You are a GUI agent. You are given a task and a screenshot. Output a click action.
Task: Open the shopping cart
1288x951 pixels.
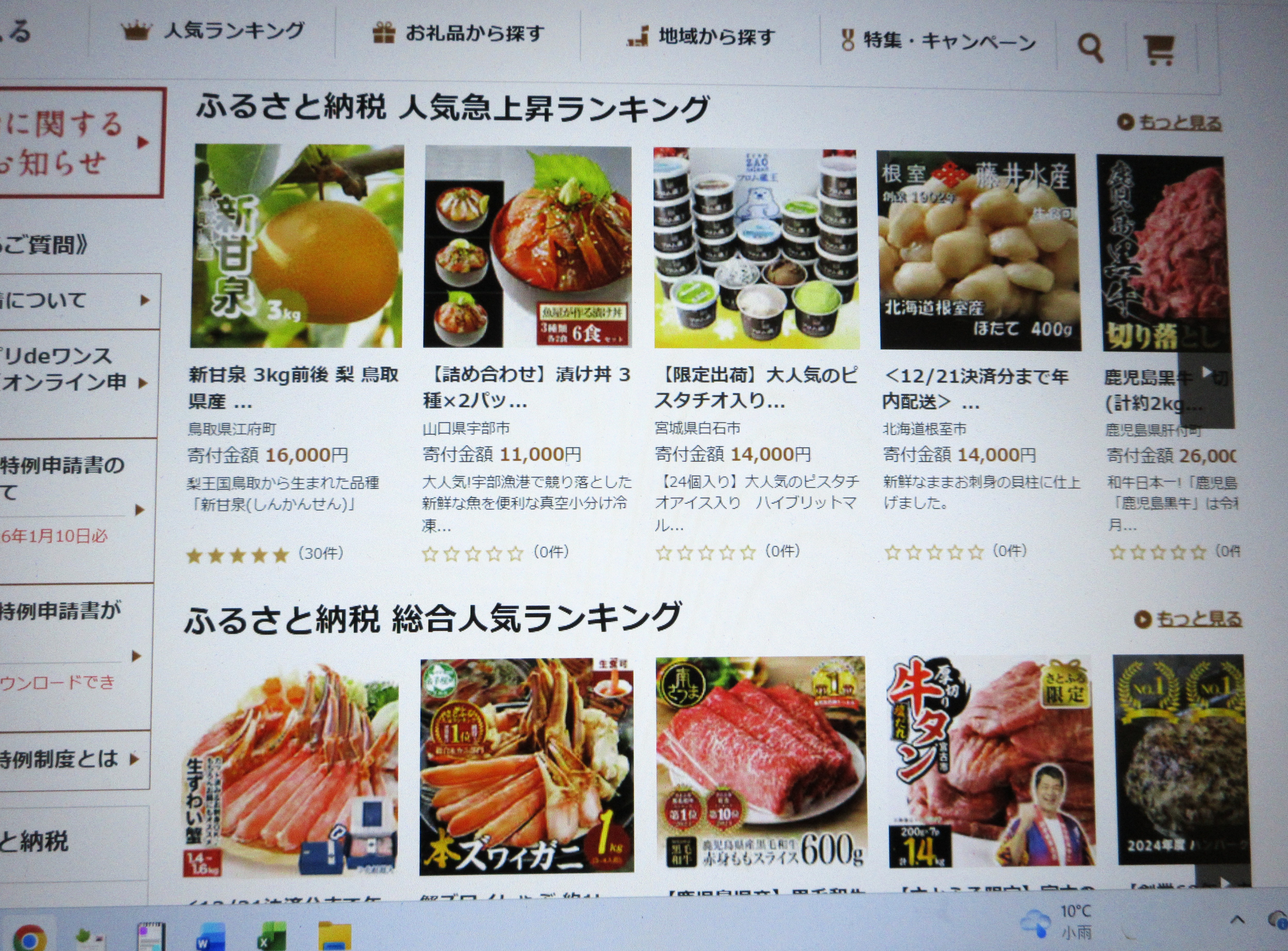[x=1158, y=50]
